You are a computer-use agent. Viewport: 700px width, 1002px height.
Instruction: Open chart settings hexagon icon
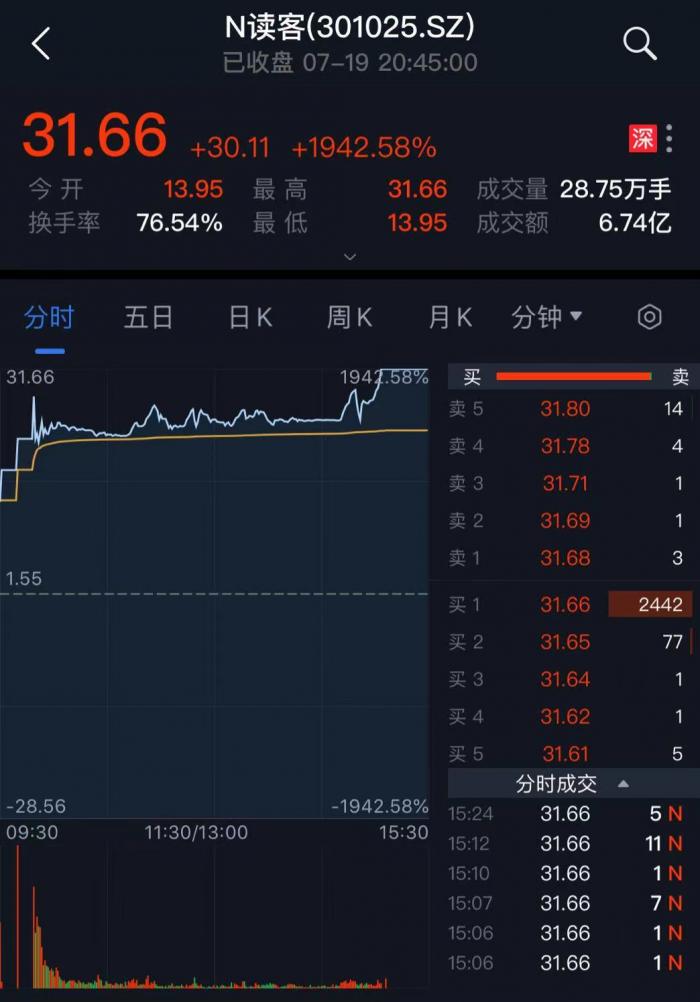click(649, 318)
